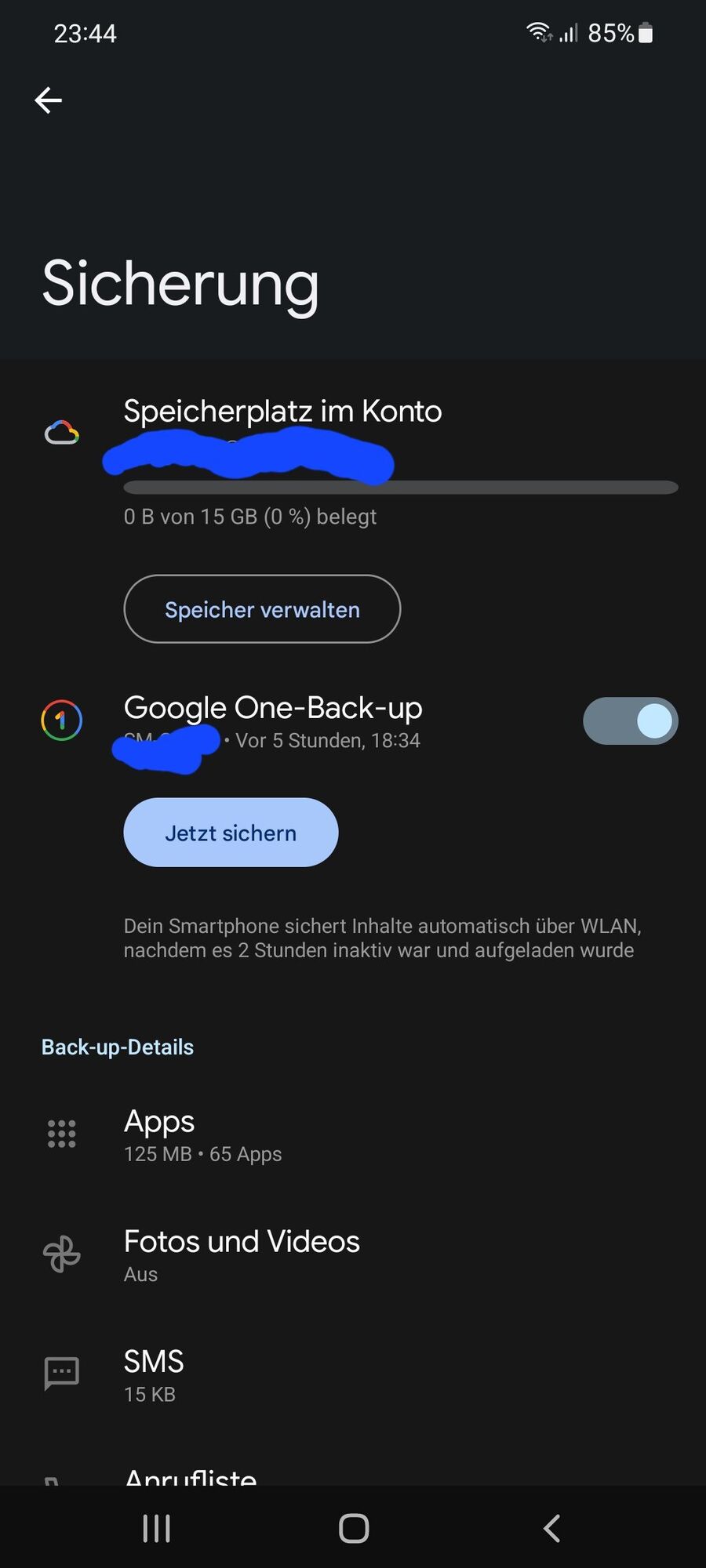
Task: Open recent apps from navigation bar
Action: click(x=156, y=1528)
